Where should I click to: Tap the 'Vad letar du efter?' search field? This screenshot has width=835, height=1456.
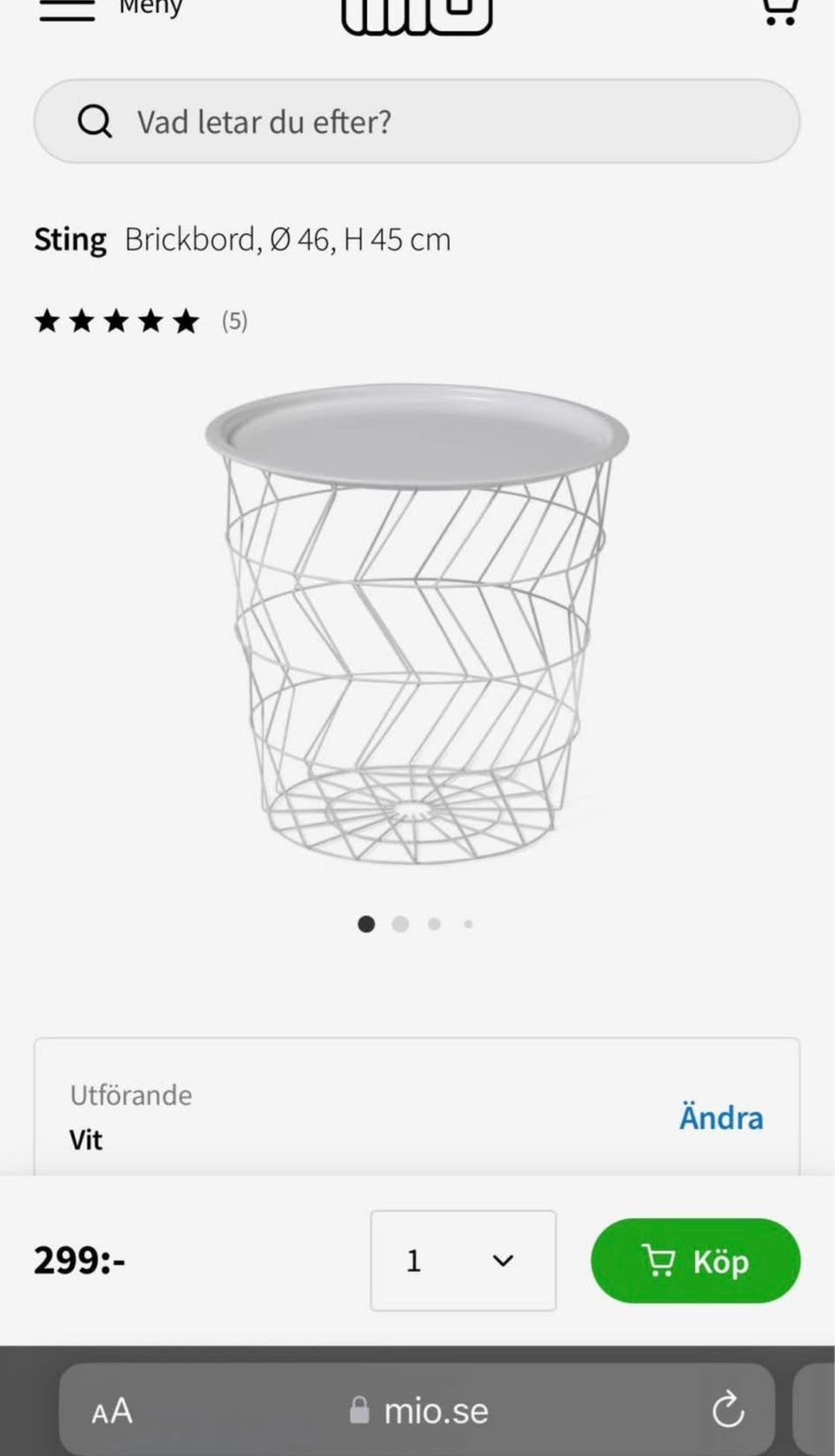(x=416, y=122)
